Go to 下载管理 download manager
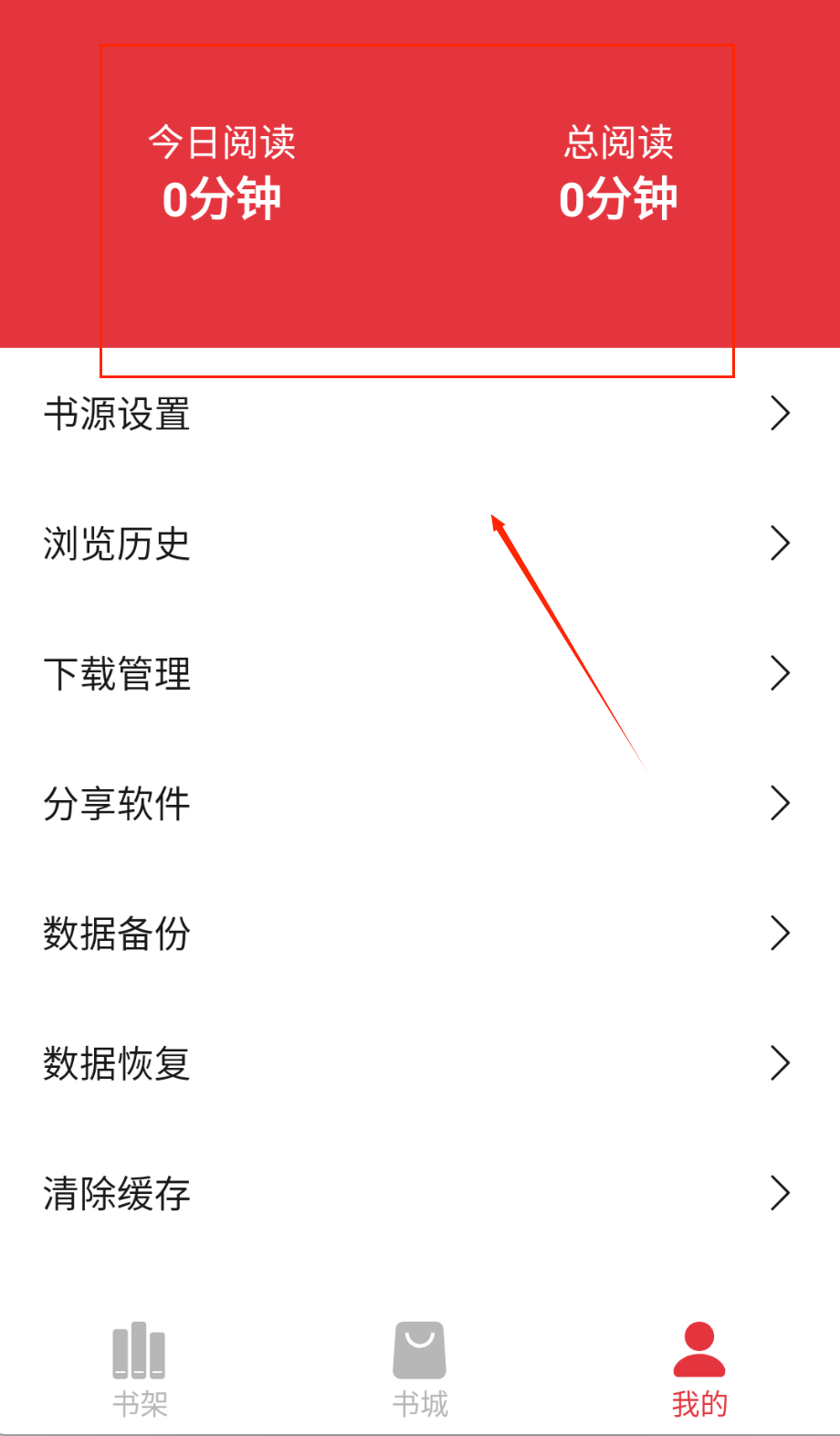The height and width of the screenshot is (1436, 840). tap(117, 674)
